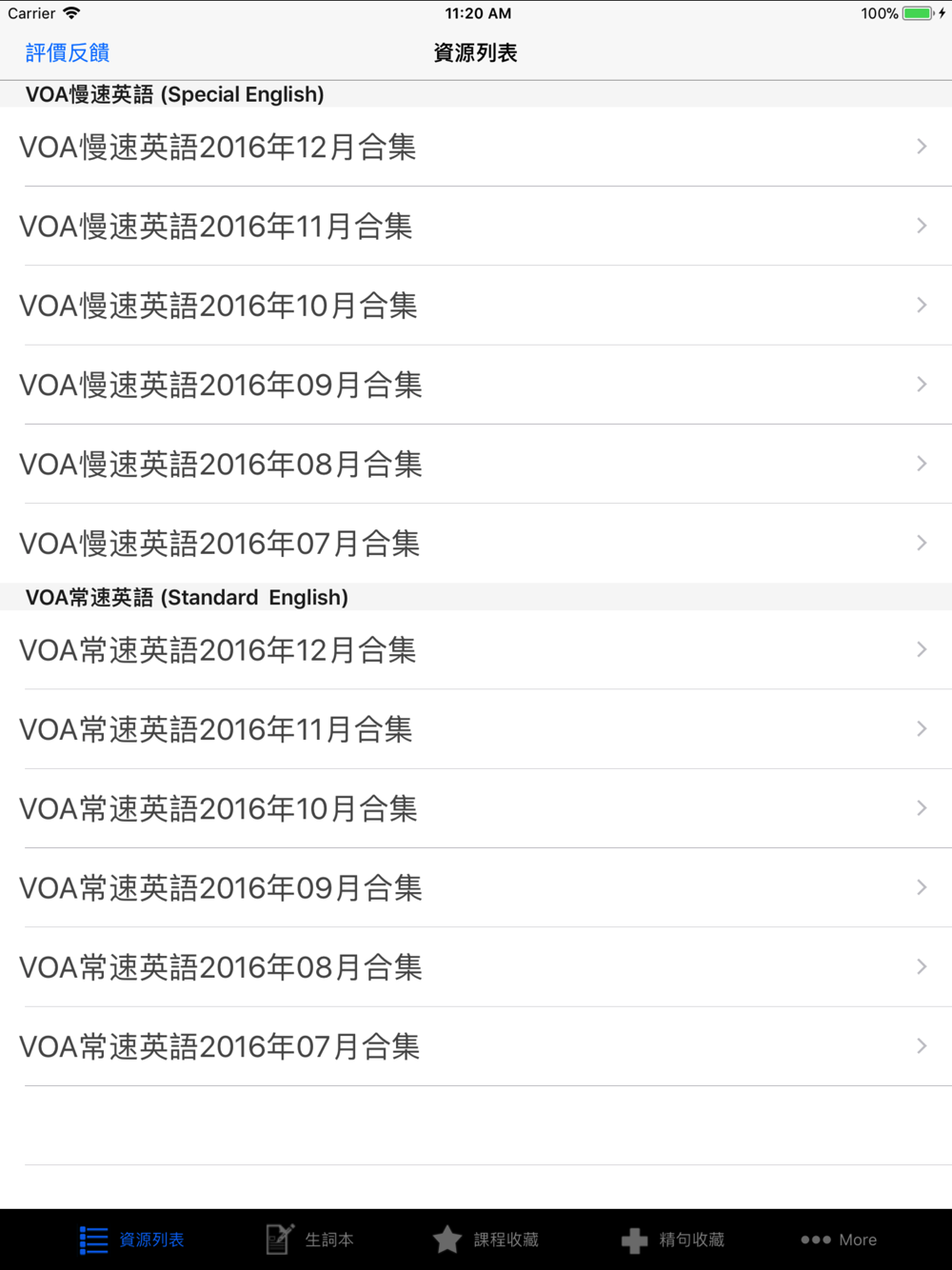The image size is (952, 1270).
Task: Open VOA常速英語2016年10月合集
Action: pos(476,808)
